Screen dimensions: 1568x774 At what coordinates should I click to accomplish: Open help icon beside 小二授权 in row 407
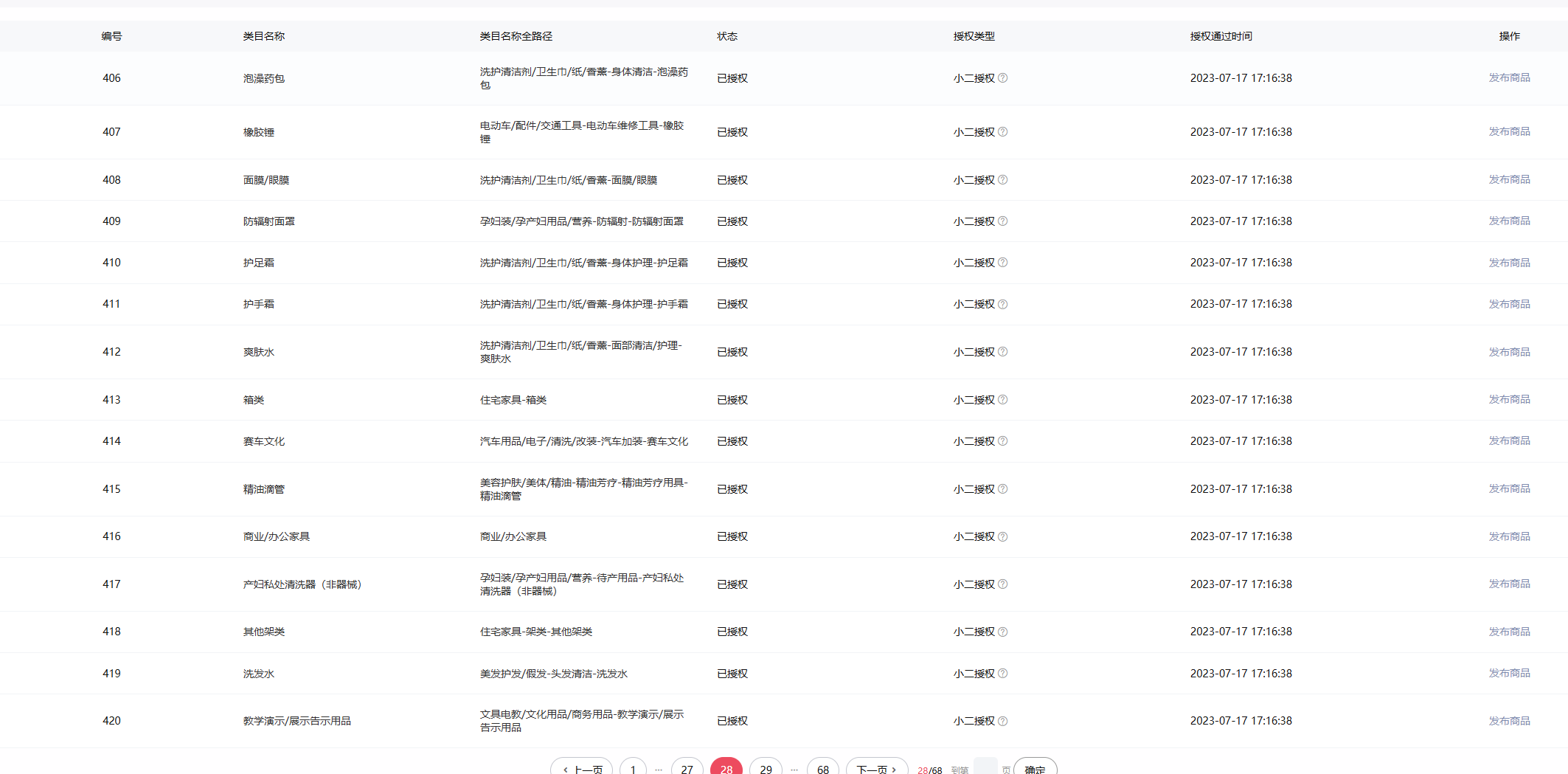point(1002,132)
